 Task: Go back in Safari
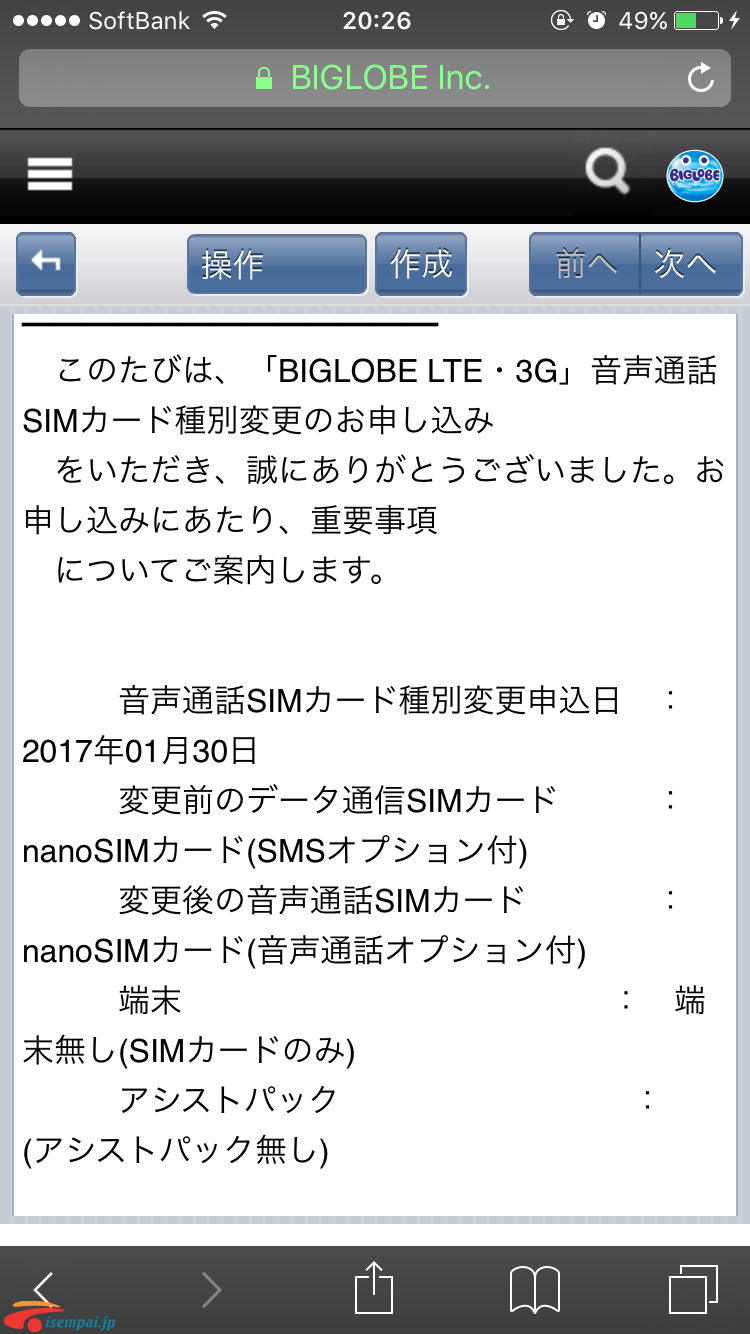point(44,1290)
